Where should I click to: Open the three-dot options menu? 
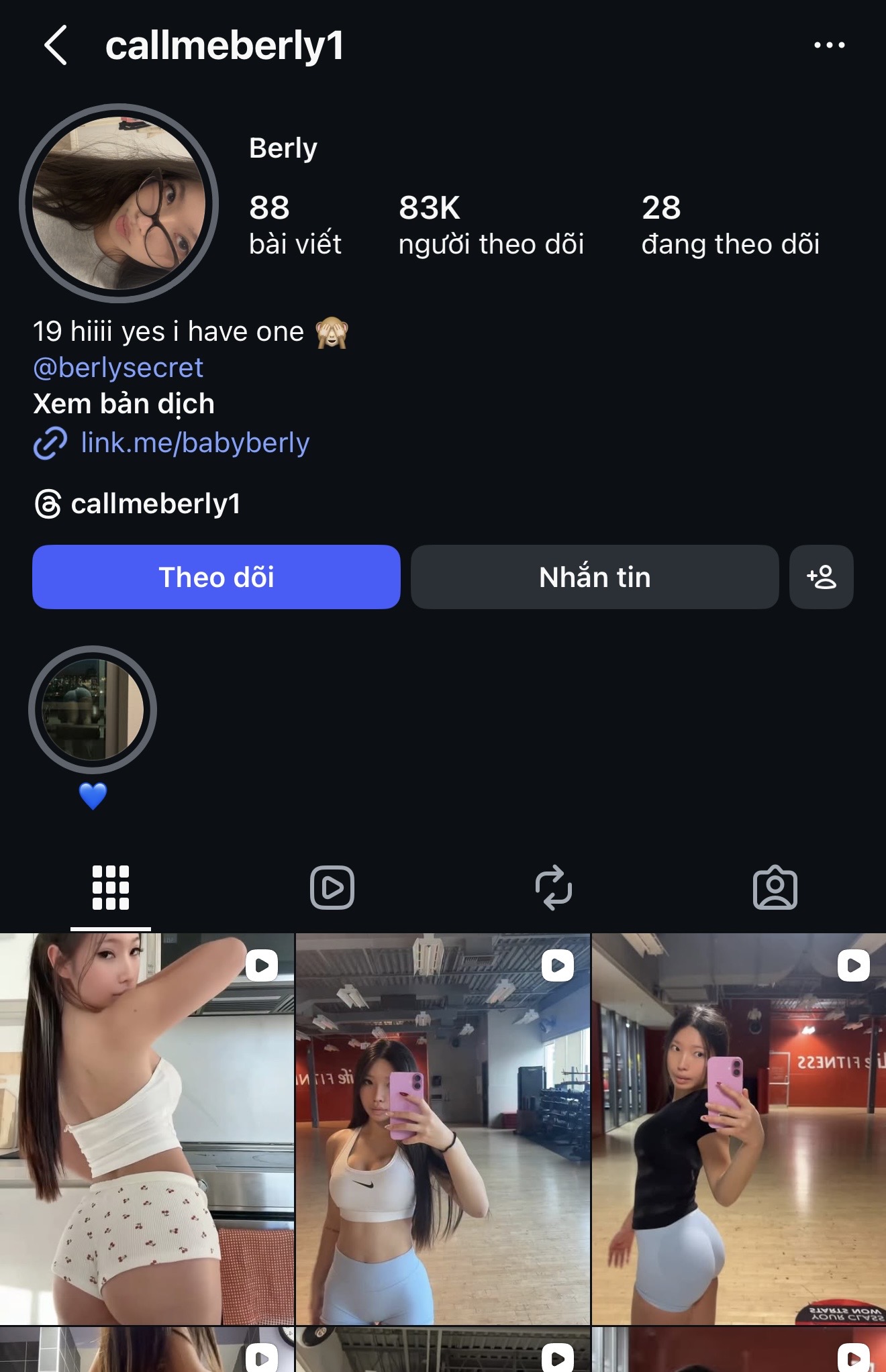coord(829,46)
